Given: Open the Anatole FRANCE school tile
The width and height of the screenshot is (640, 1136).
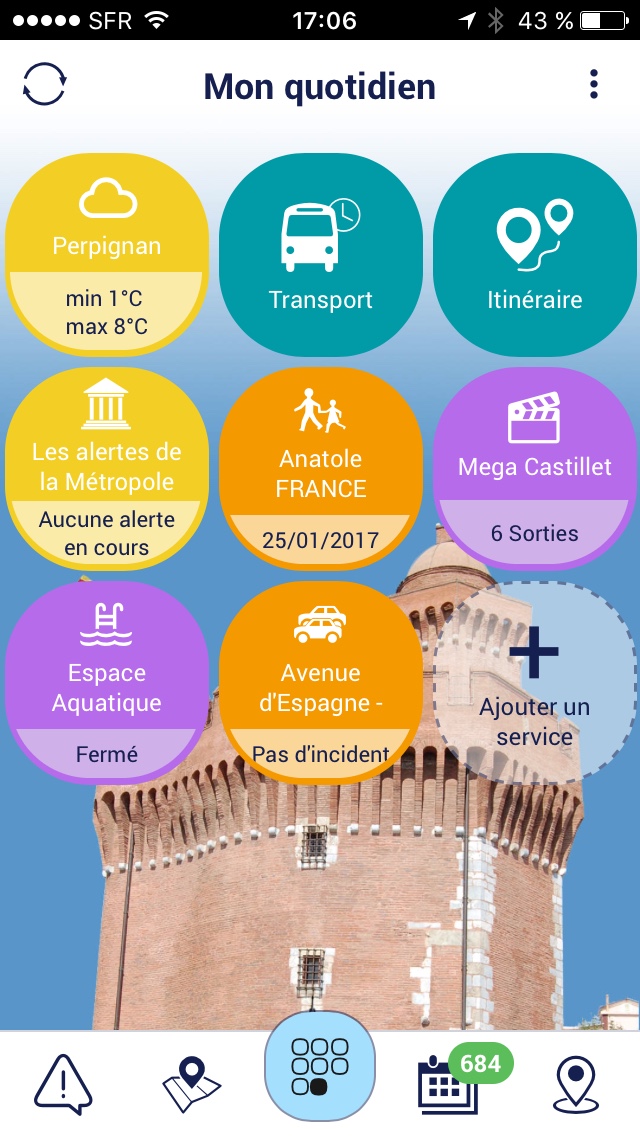Looking at the screenshot, I should [x=320, y=469].
